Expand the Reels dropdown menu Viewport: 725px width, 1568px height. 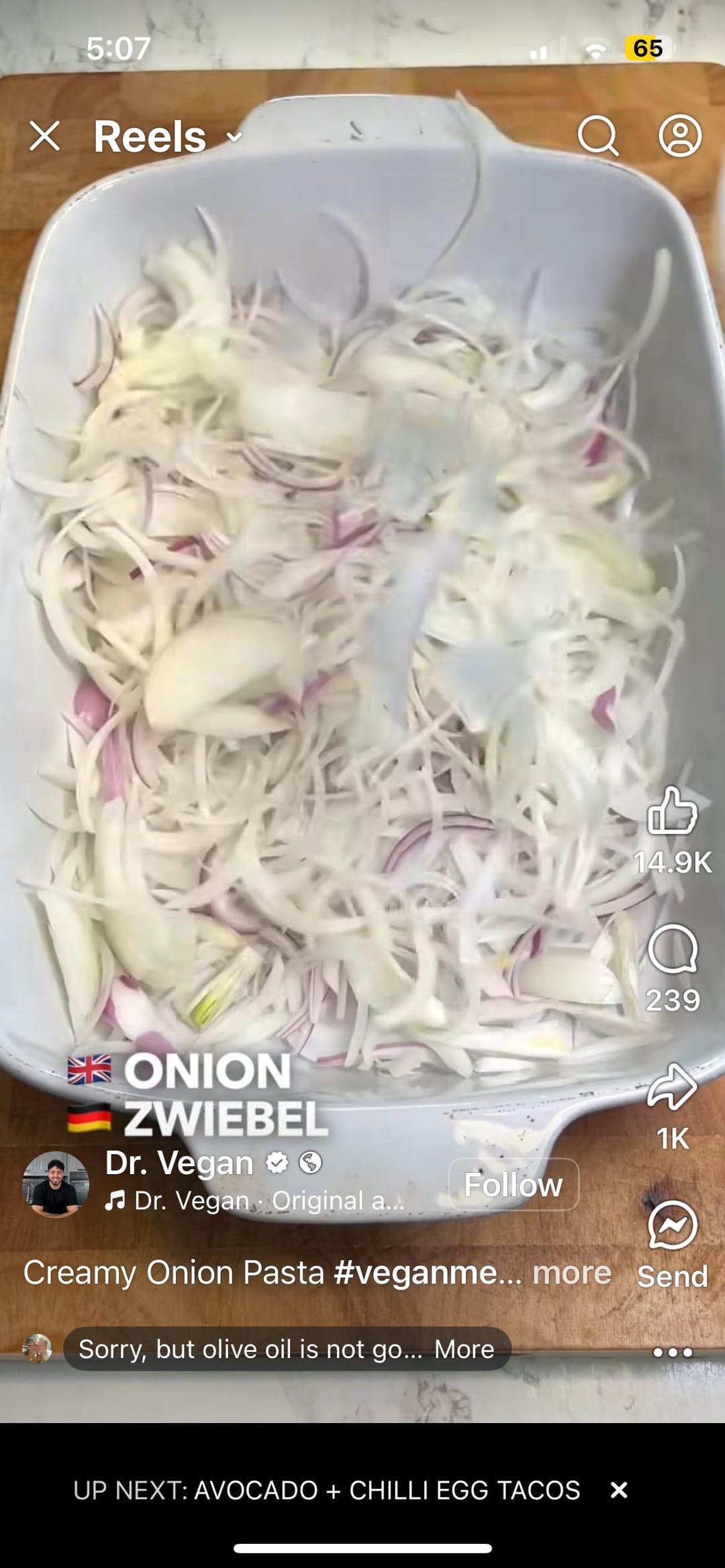click(234, 137)
